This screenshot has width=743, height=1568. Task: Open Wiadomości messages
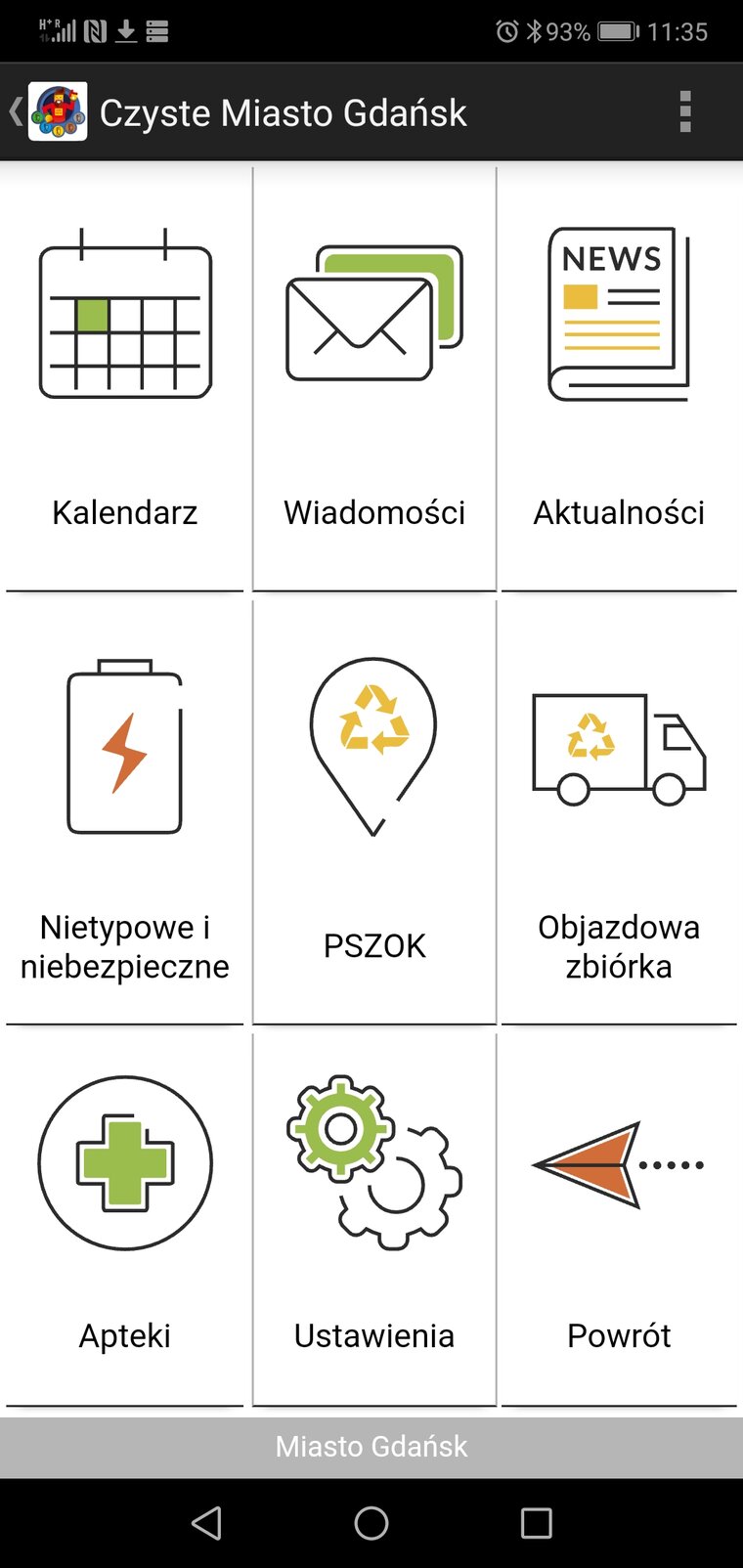[x=374, y=379]
